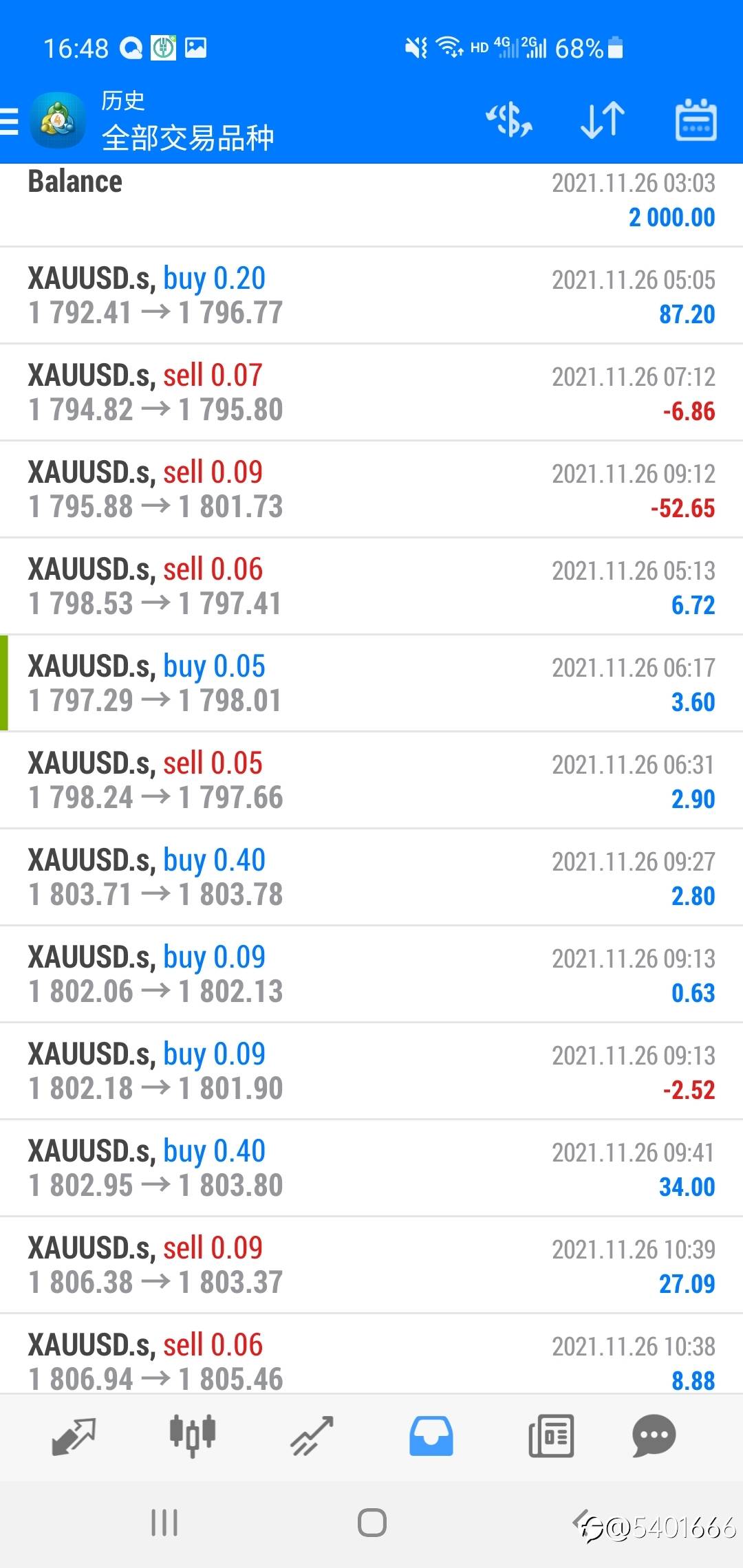Open the buy 0.09 trade losing -2.52
The image size is (743, 1568).
(x=371, y=1071)
